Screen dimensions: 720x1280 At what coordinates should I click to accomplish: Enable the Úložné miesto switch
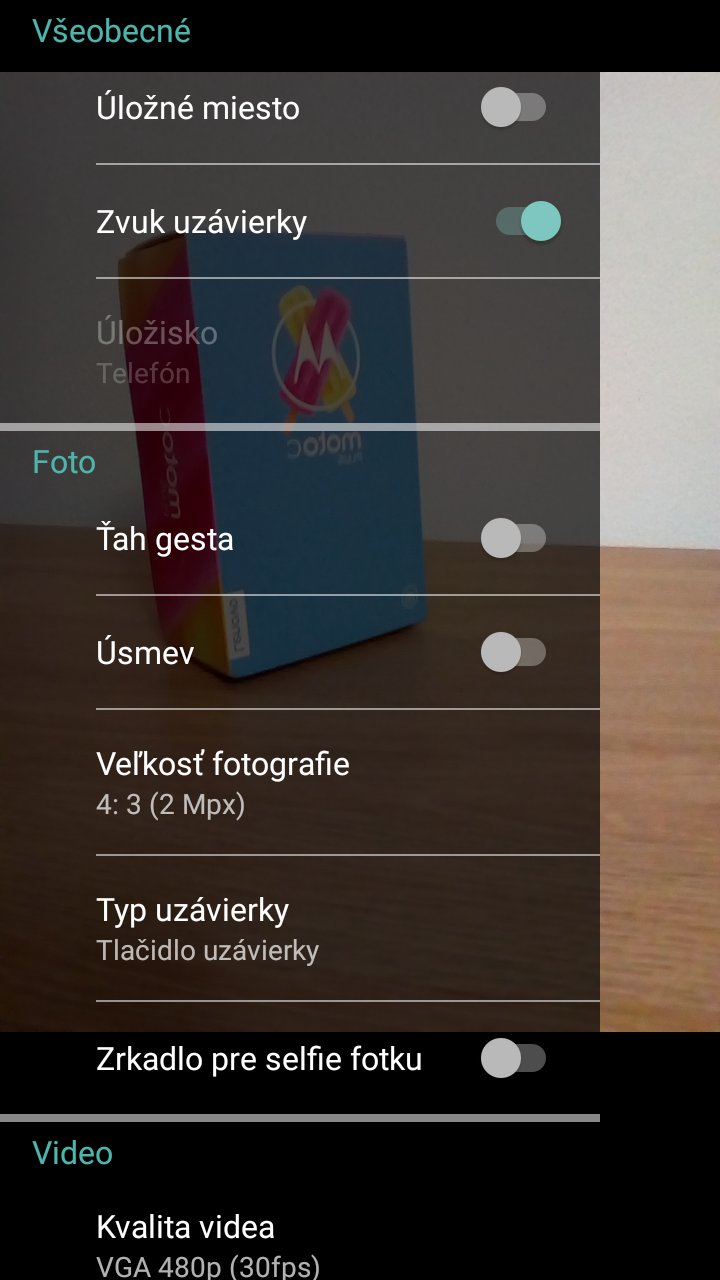pos(513,107)
